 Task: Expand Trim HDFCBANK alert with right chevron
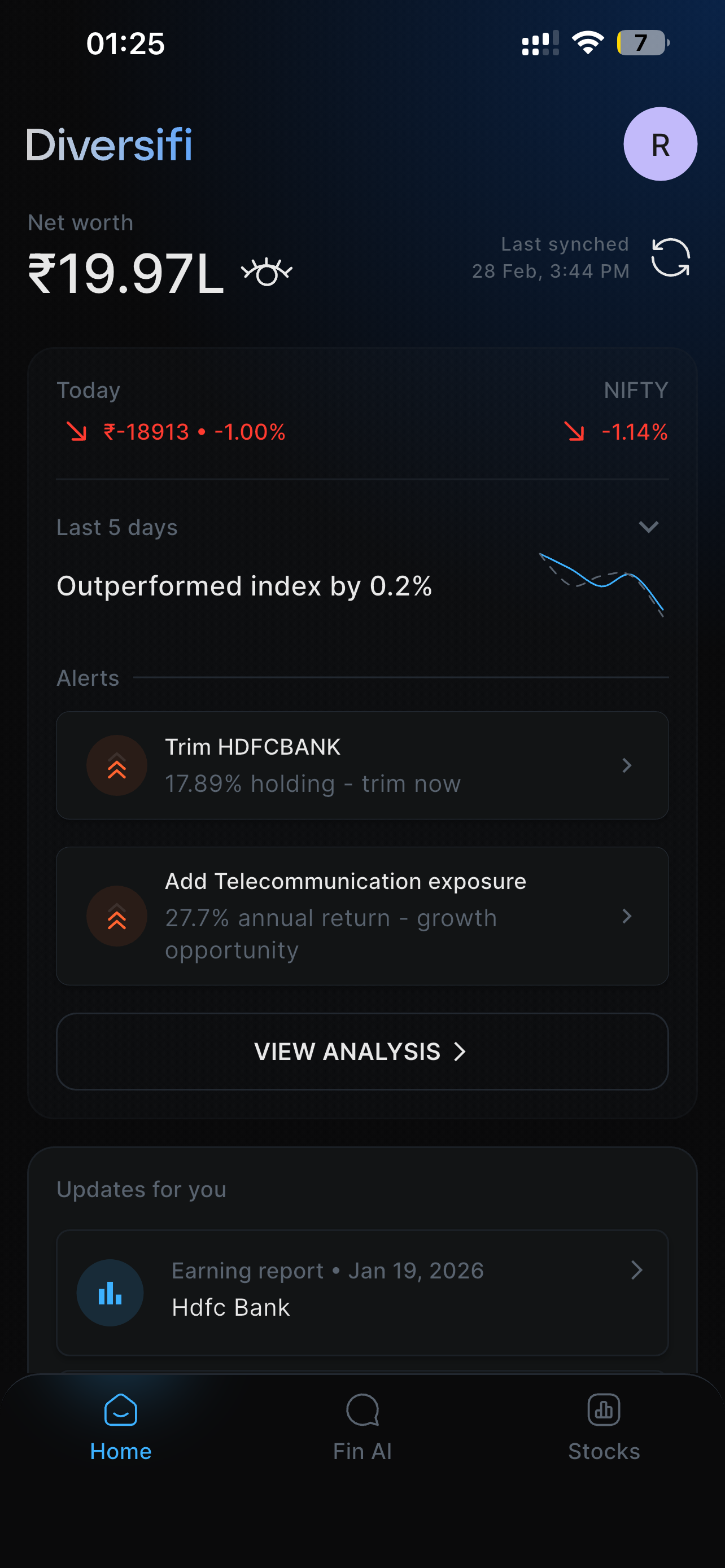627,765
